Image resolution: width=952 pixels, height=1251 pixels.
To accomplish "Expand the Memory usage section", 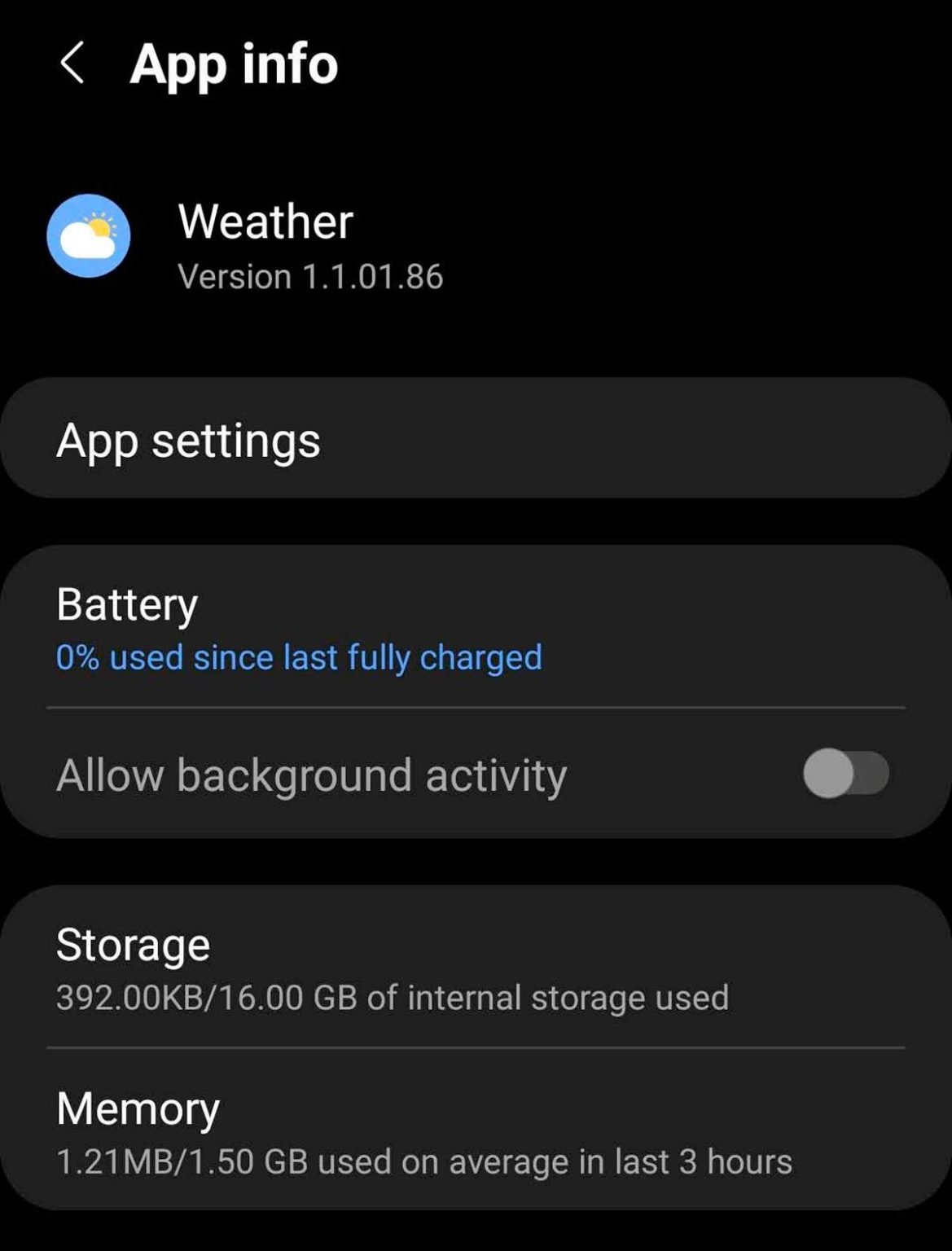I will pos(137,1106).
